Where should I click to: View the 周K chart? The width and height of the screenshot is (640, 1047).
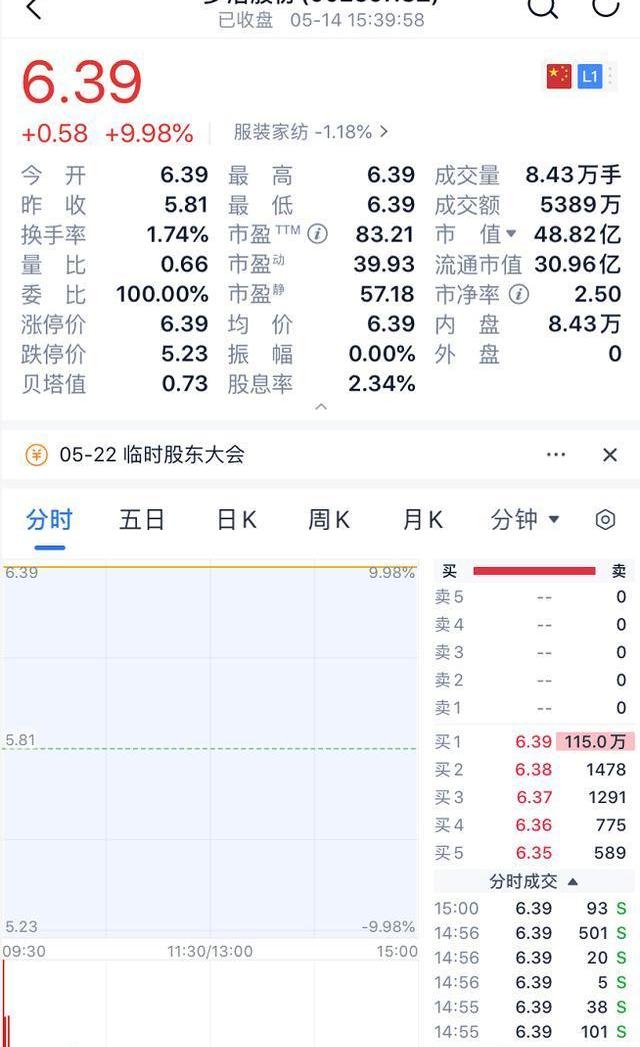[329, 520]
